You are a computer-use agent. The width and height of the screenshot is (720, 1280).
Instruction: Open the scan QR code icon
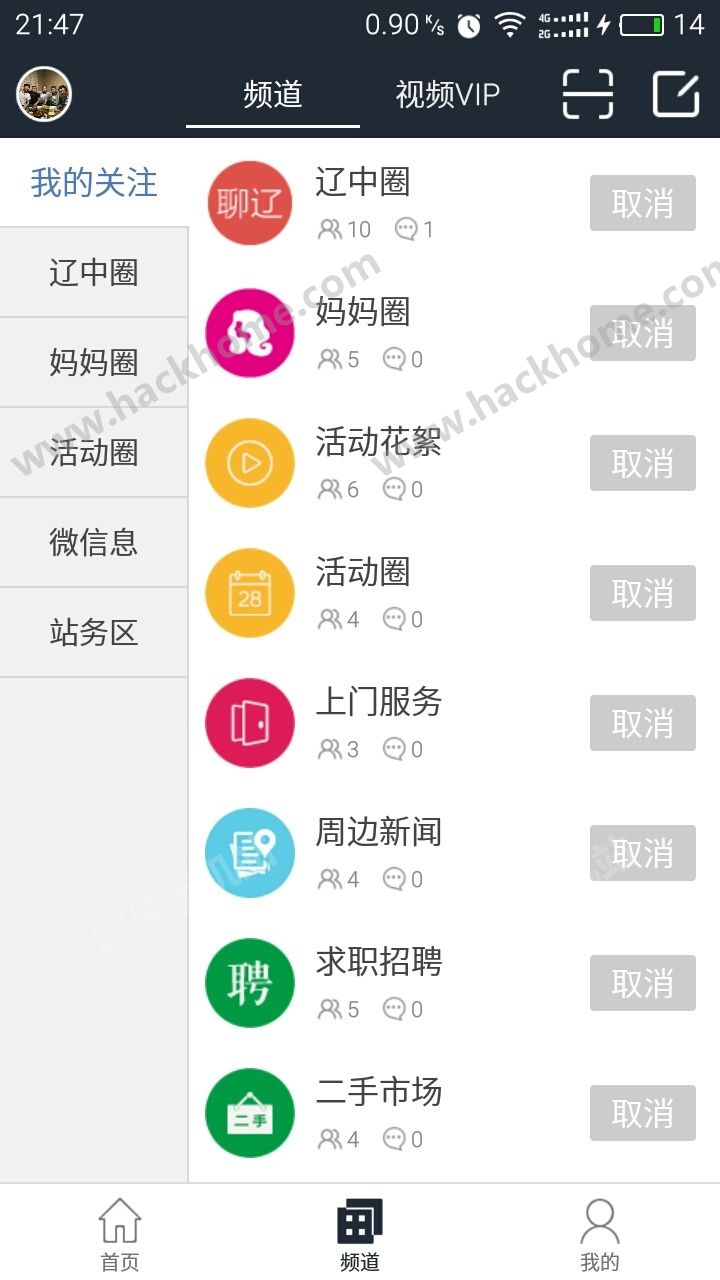coord(587,94)
